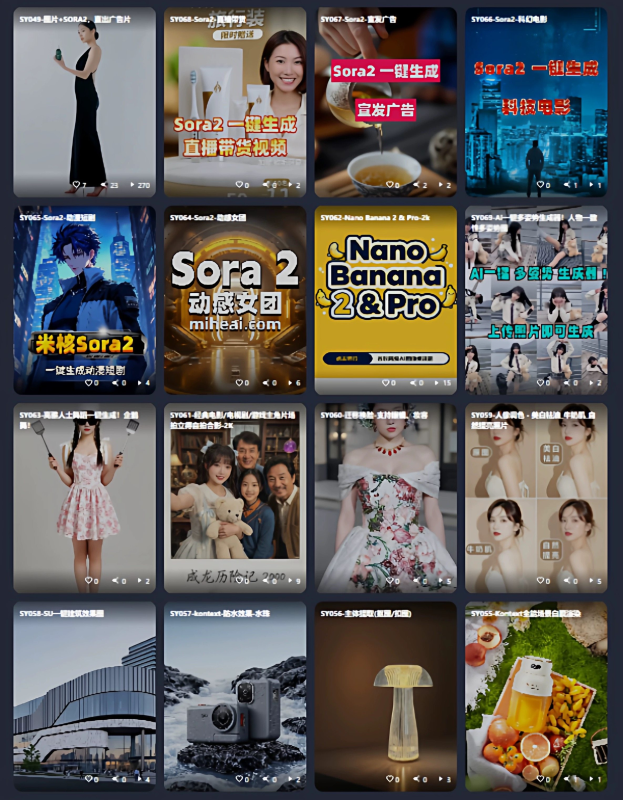Open the SY066 Sora2 科幻电影 card
623x800 pixels.
click(x=536, y=100)
